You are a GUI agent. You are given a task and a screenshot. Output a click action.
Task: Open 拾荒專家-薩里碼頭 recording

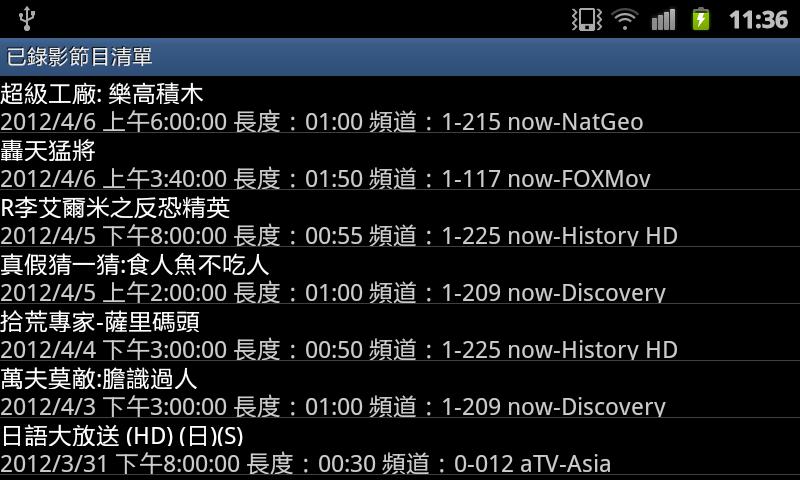(400, 336)
